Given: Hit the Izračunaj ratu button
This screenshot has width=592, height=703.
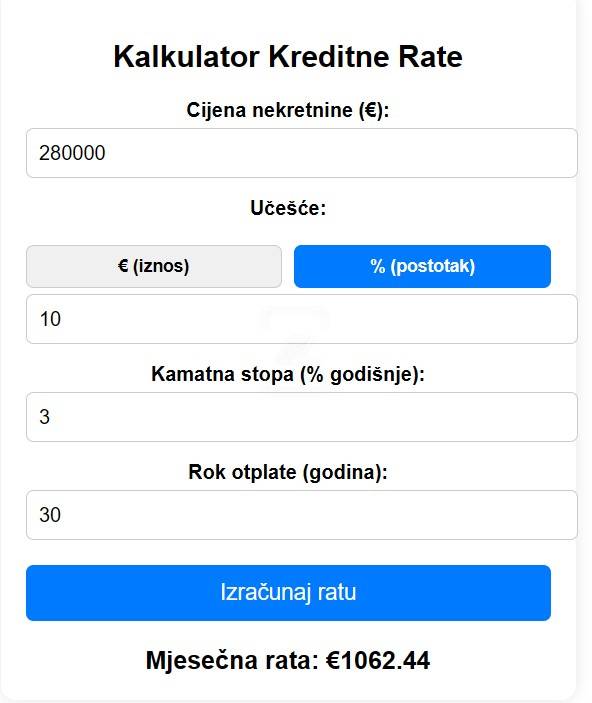Looking at the screenshot, I should tap(288, 593).
